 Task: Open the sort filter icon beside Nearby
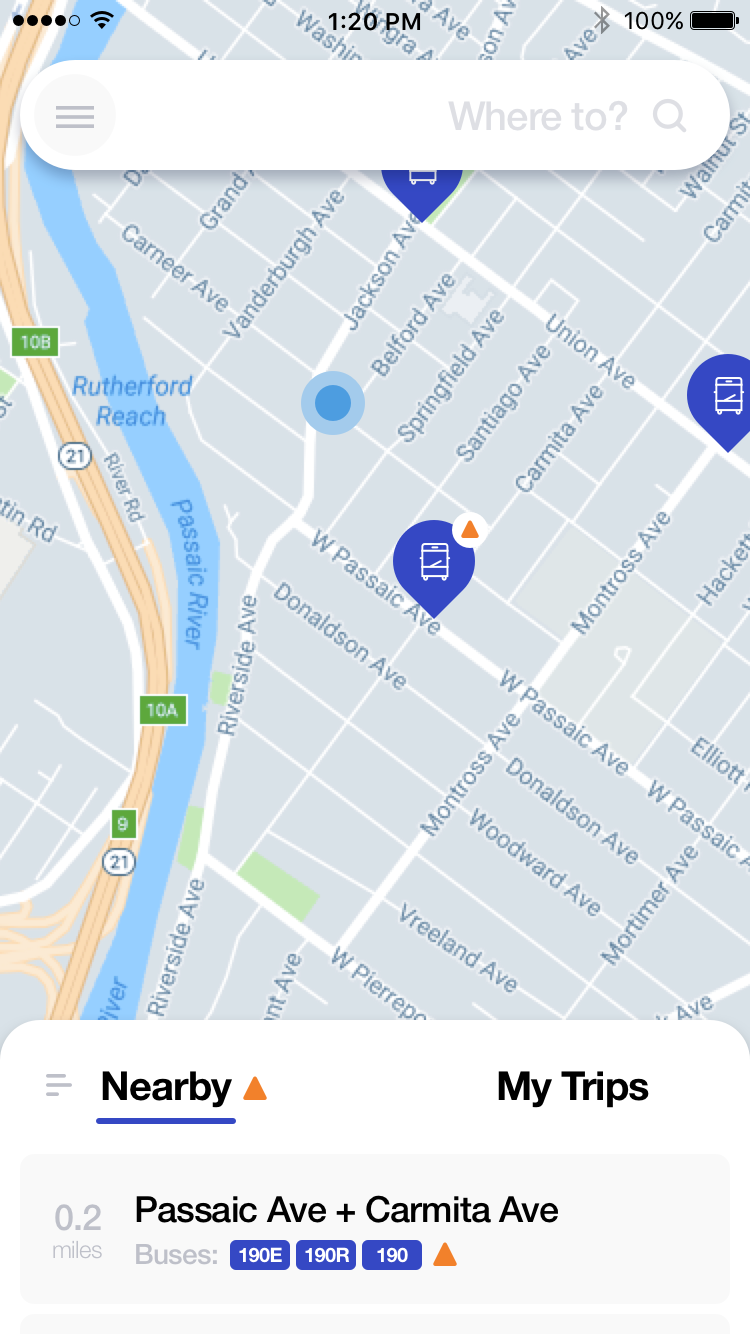tap(59, 1085)
